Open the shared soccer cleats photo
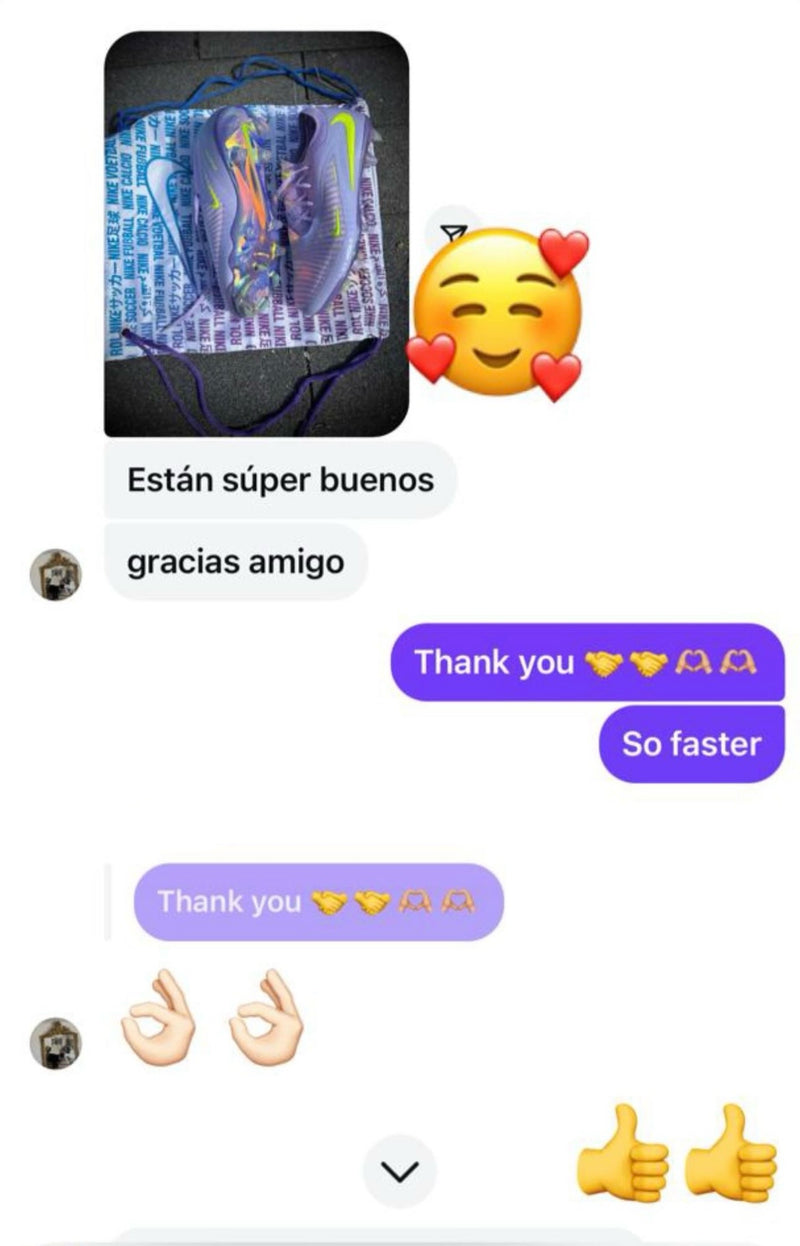This screenshot has width=800, height=1246. click(256, 233)
